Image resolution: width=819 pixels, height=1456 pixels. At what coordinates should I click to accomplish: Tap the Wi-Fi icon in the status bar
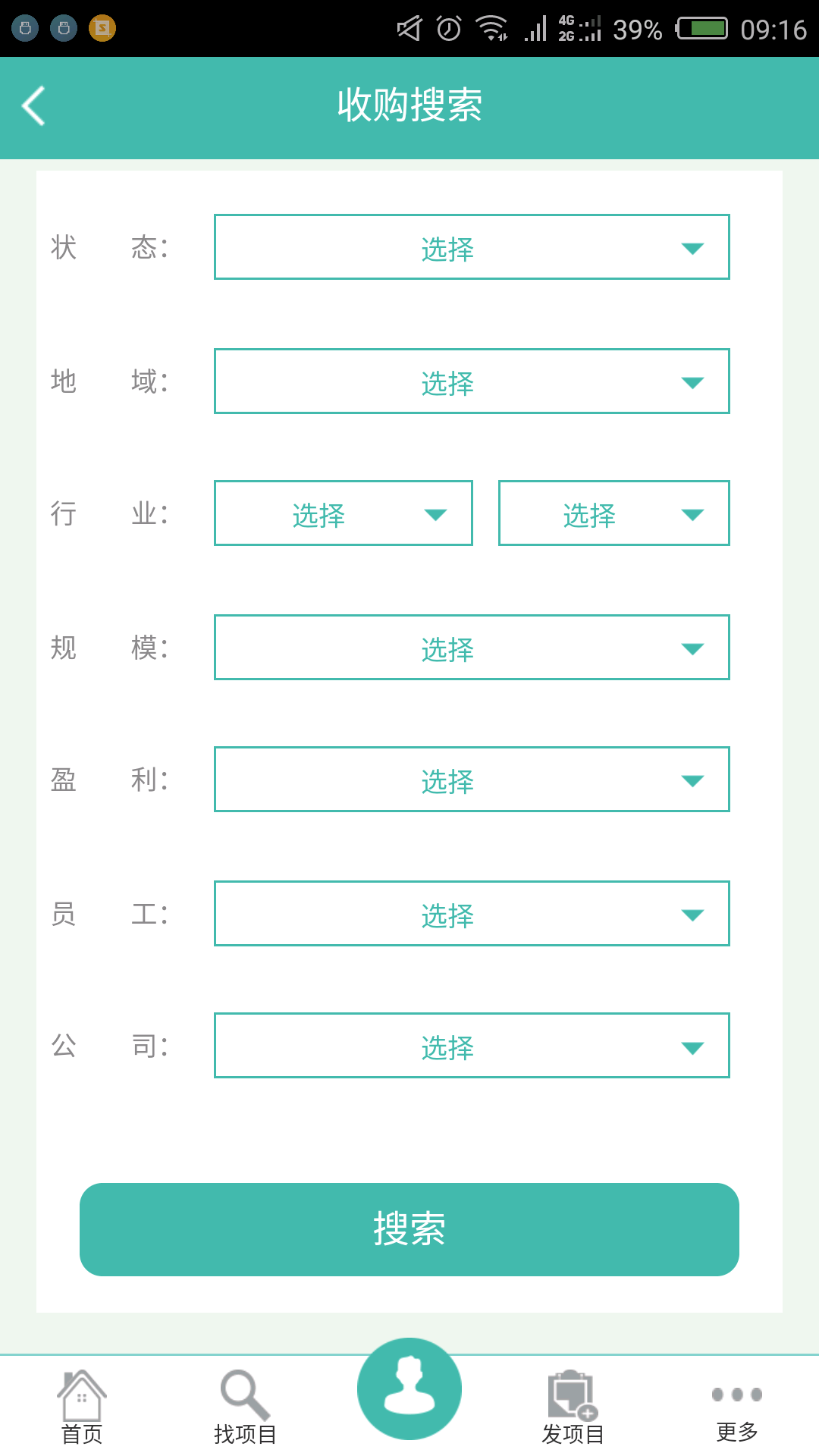click(x=489, y=27)
